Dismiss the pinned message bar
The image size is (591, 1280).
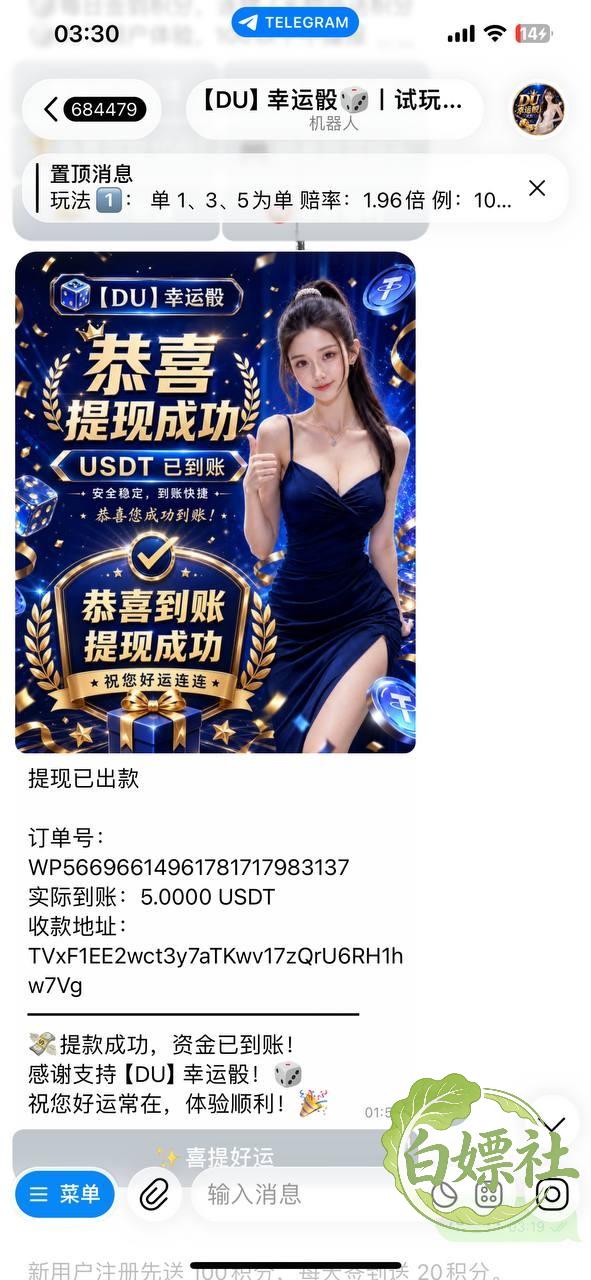537,188
